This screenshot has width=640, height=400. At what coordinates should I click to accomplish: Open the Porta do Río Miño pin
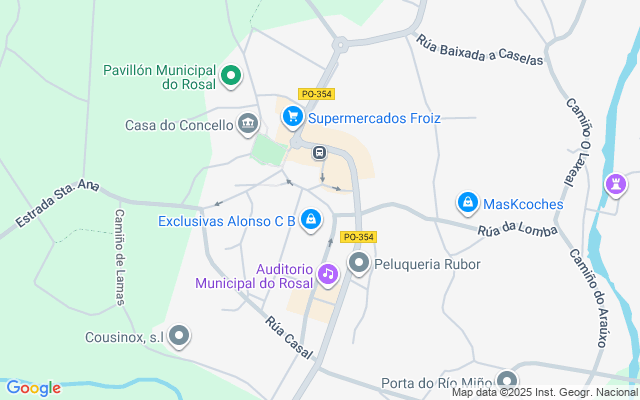(508, 382)
